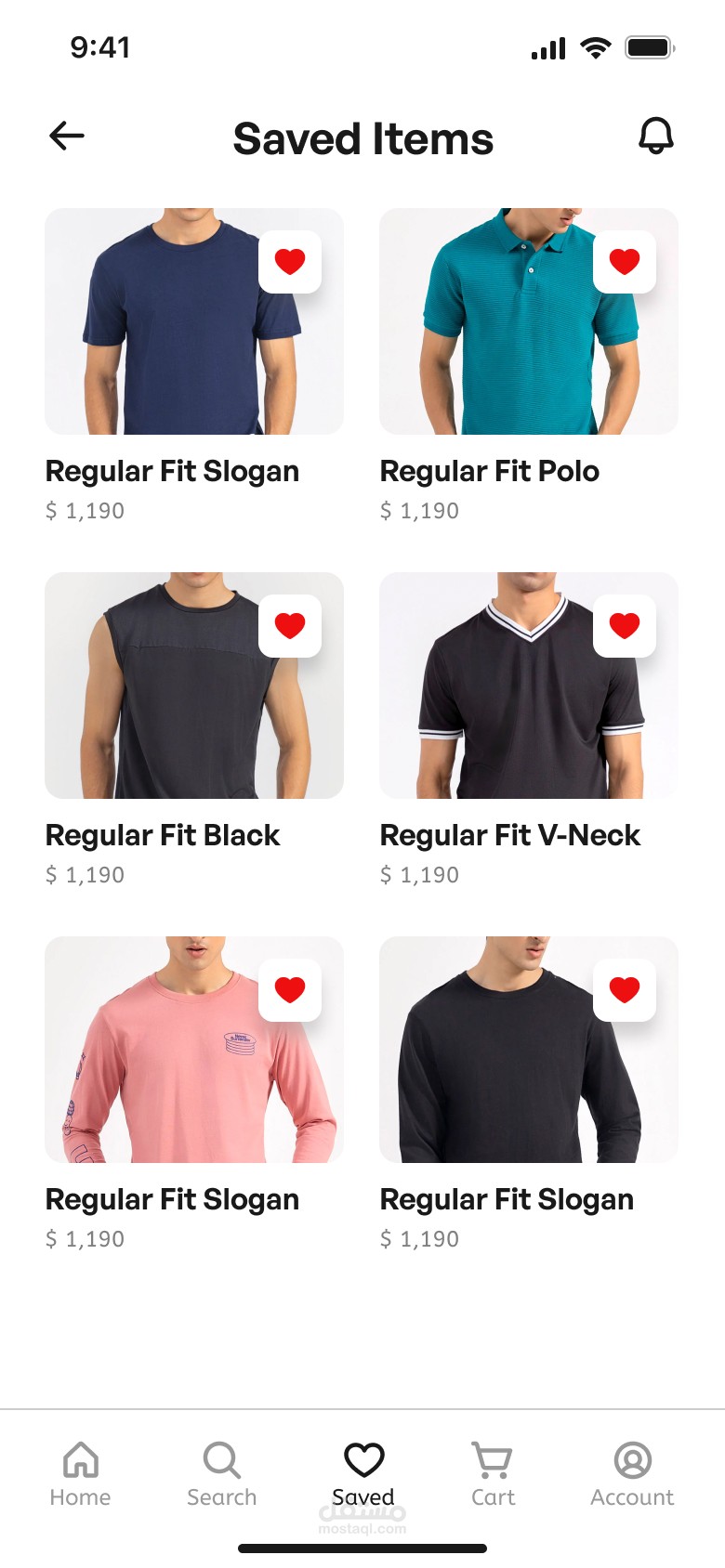This screenshot has width=725, height=1568.
Task: Switch to the Home tab
Action: tap(81, 1474)
